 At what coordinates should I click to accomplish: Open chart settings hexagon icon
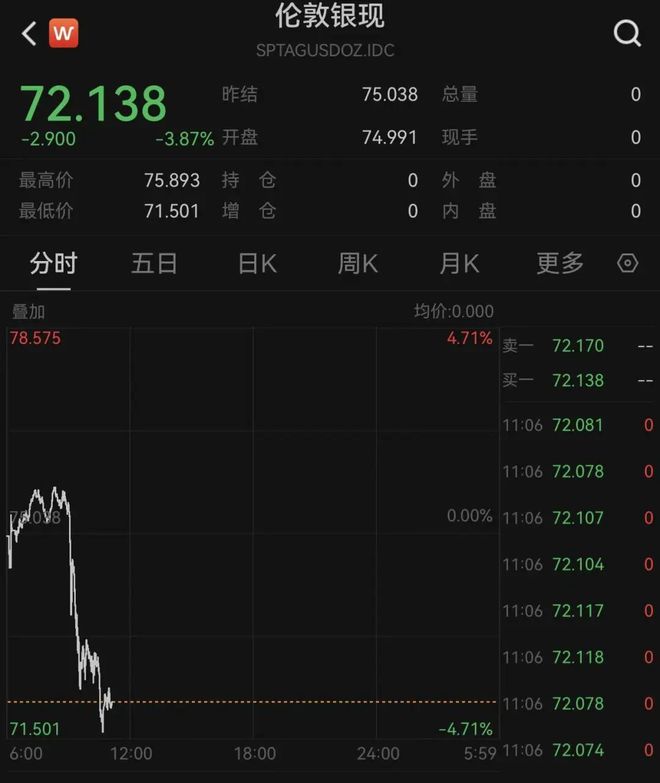(628, 264)
